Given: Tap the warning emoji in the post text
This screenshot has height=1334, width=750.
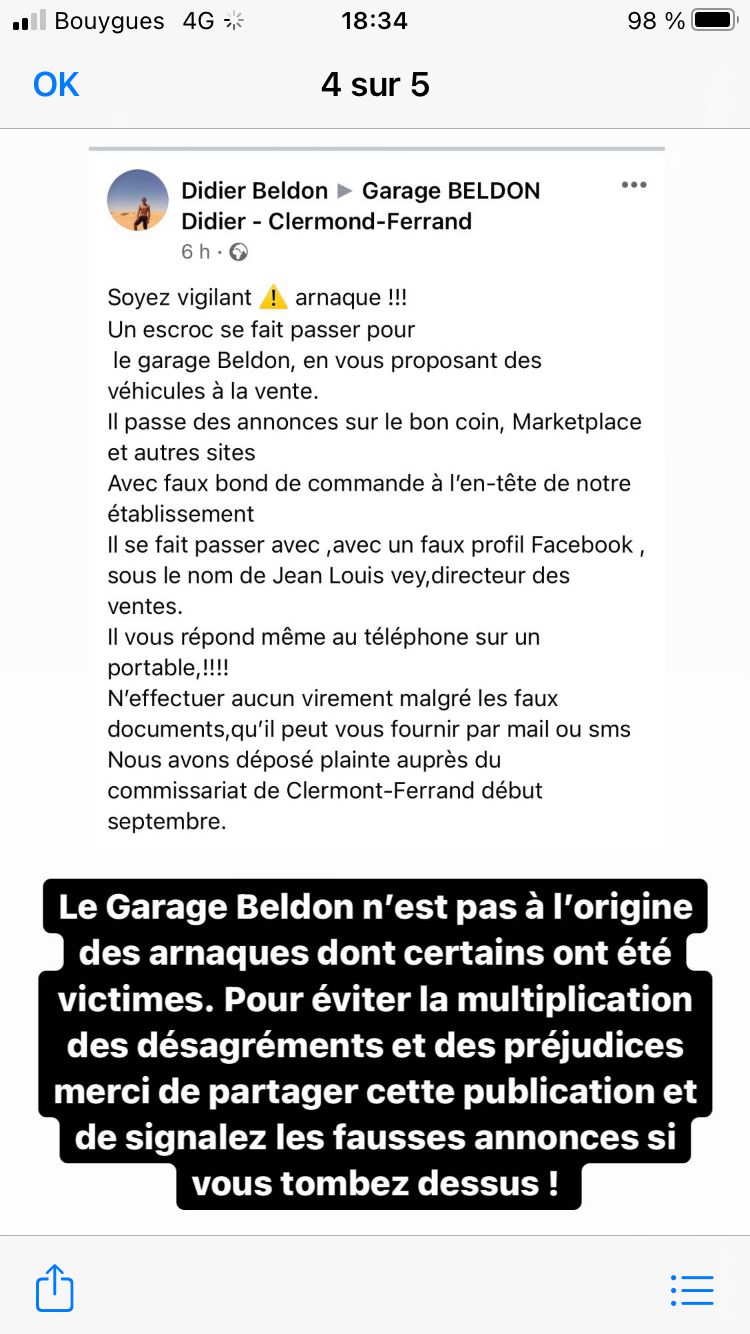Looking at the screenshot, I should pyautogui.click(x=272, y=296).
